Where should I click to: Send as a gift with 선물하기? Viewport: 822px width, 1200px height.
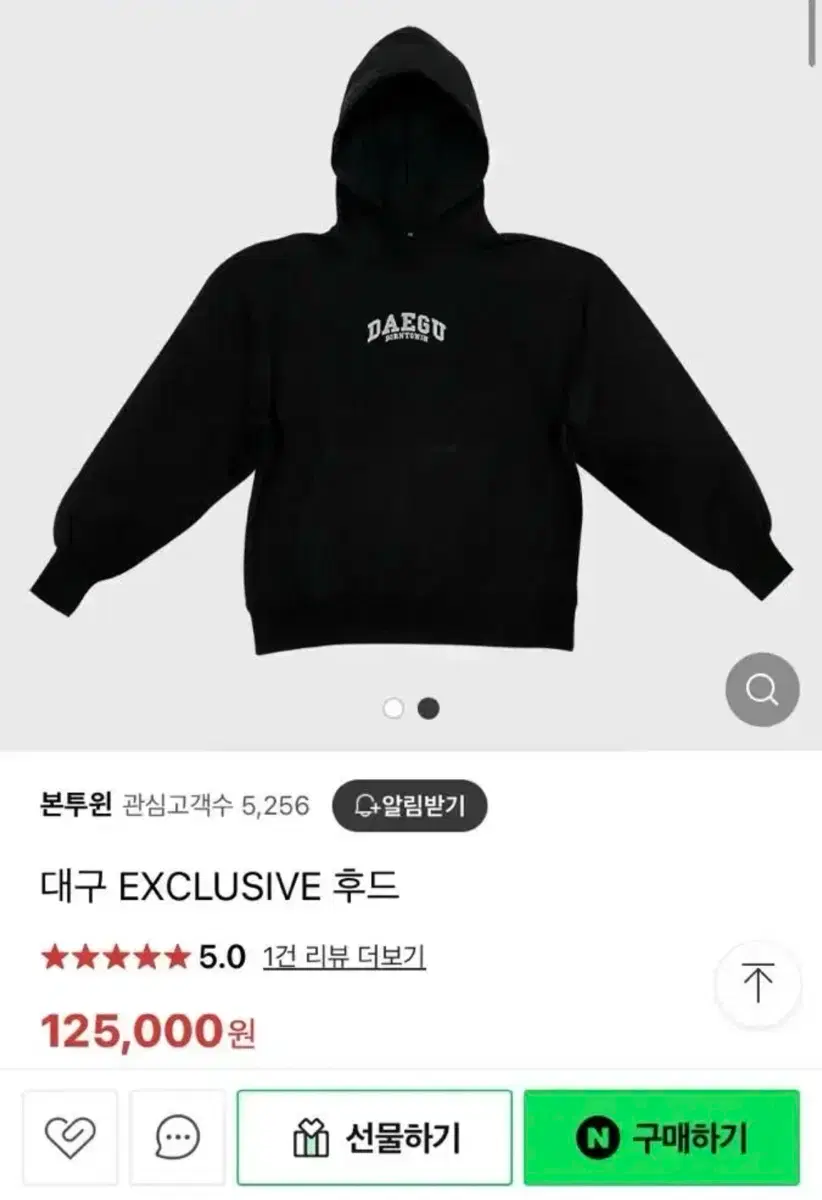pos(374,1137)
